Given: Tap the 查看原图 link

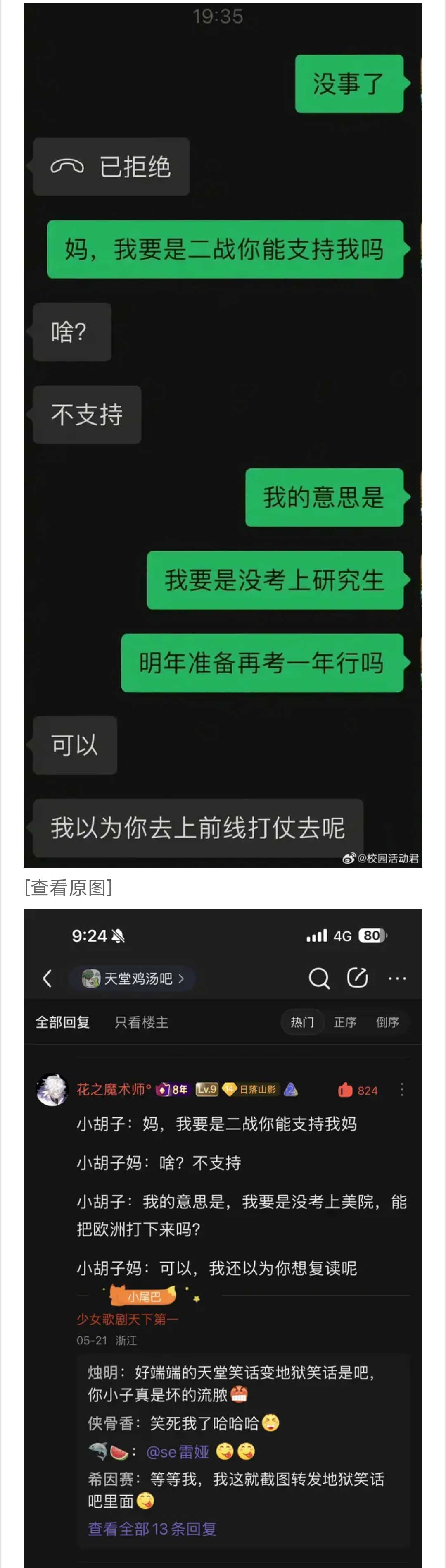Looking at the screenshot, I should [68, 888].
